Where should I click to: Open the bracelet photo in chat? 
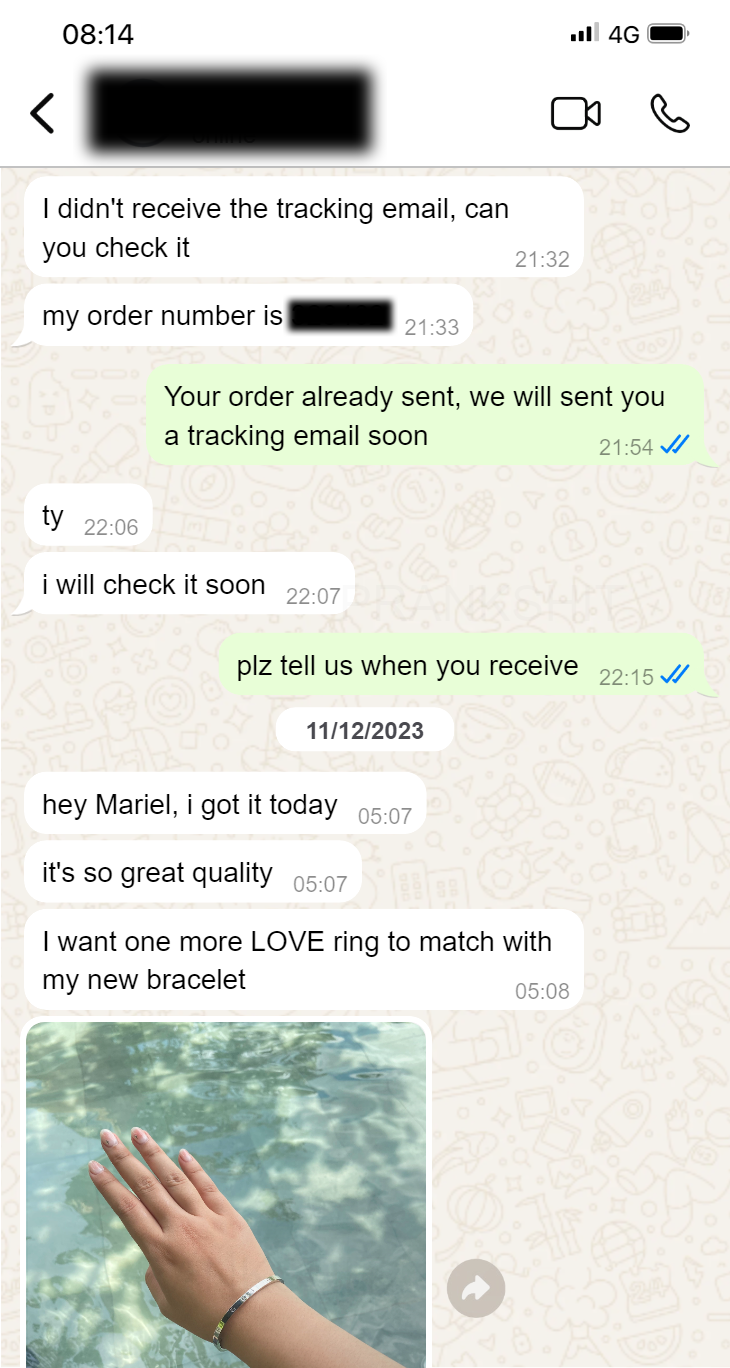(x=226, y=1190)
